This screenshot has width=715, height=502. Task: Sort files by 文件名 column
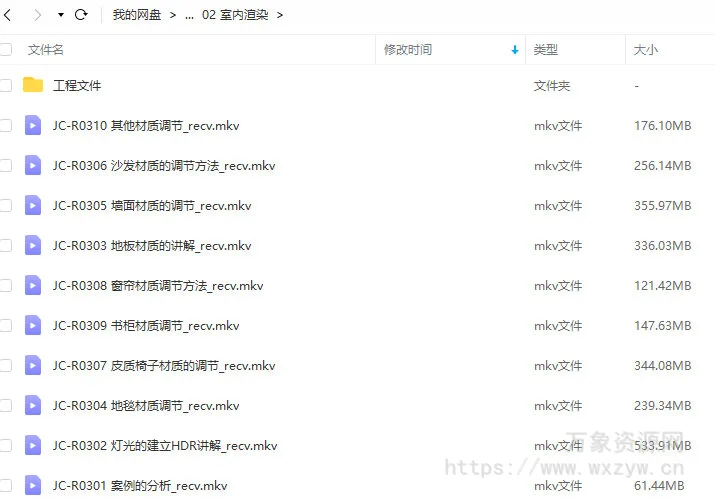point(46,49)
